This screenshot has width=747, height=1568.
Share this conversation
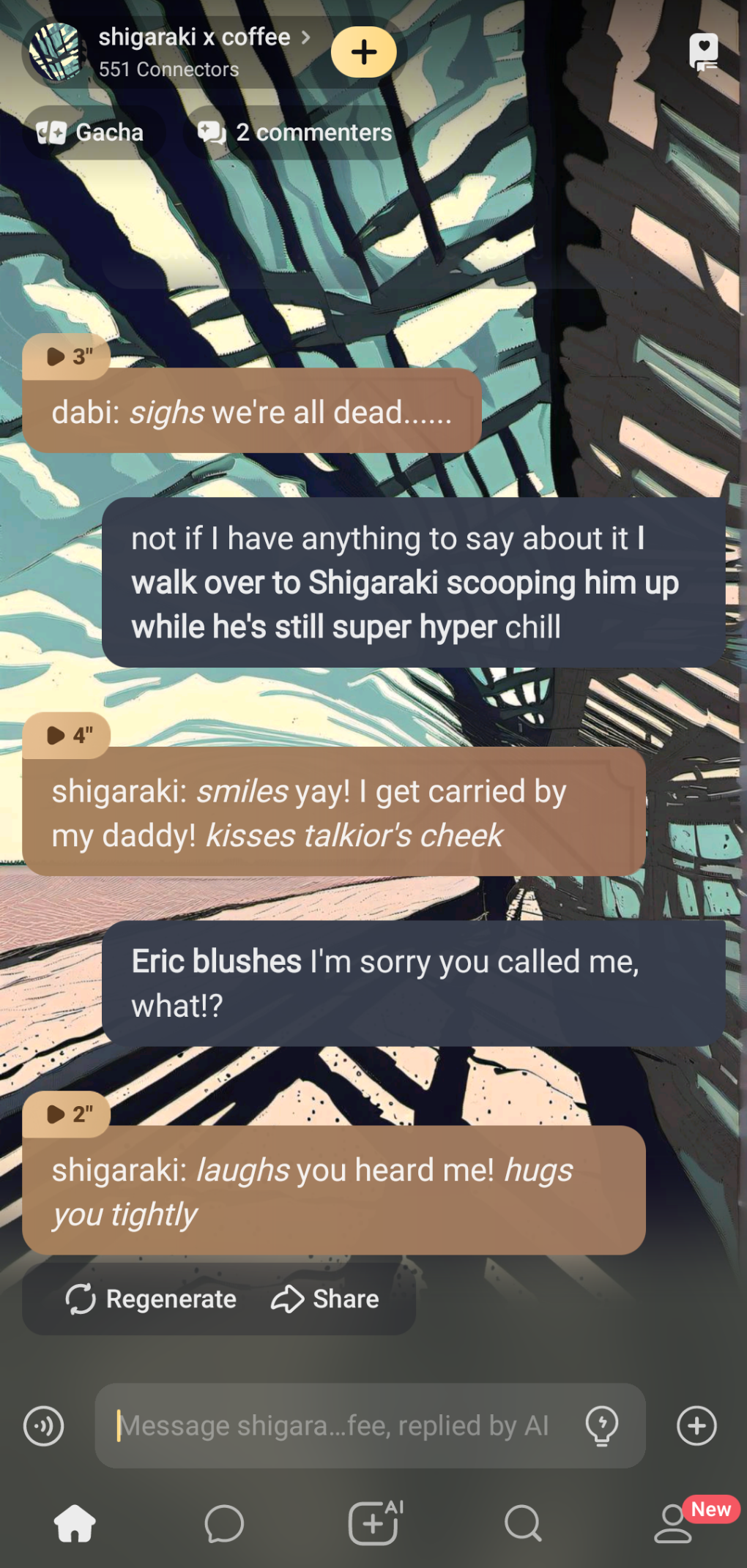pyautogui.click(x=325, y=1299)
